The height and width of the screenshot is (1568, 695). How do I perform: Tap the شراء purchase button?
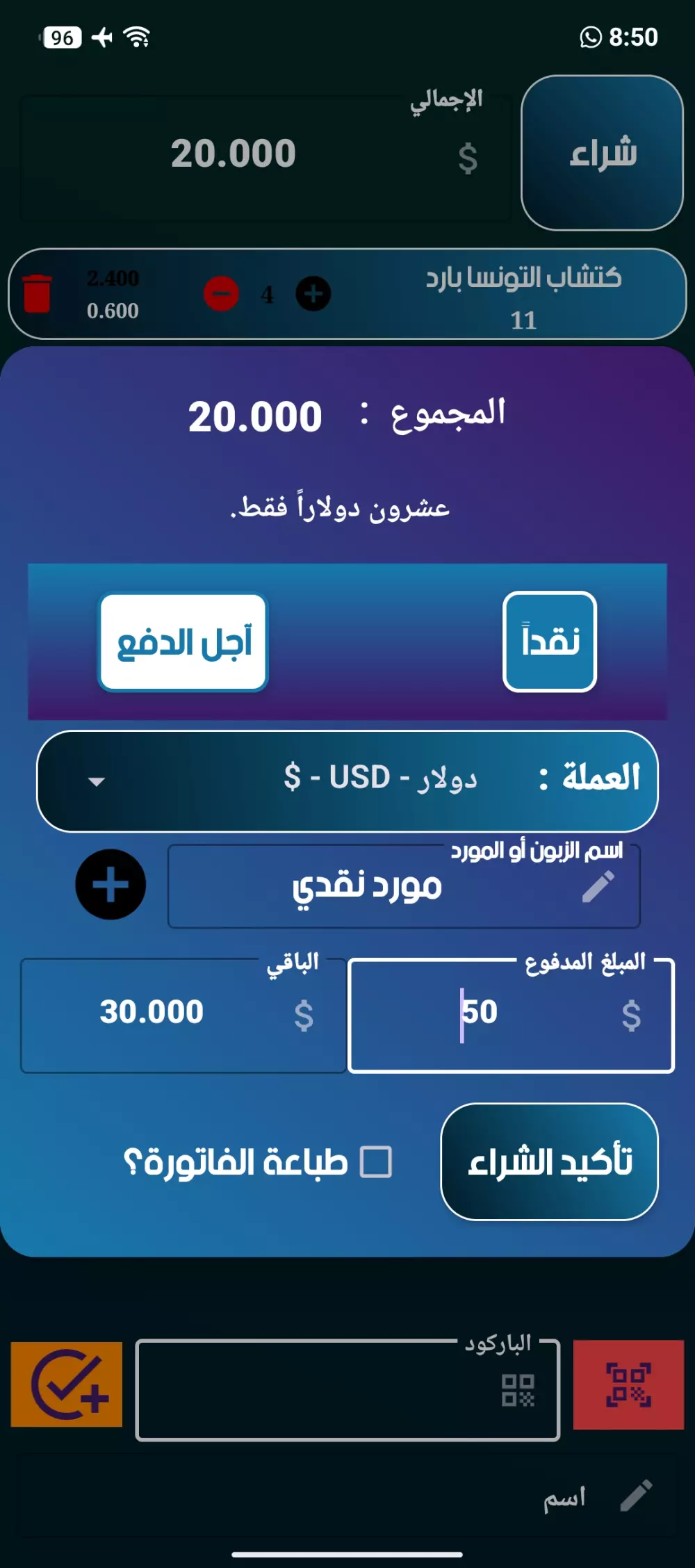602,153
